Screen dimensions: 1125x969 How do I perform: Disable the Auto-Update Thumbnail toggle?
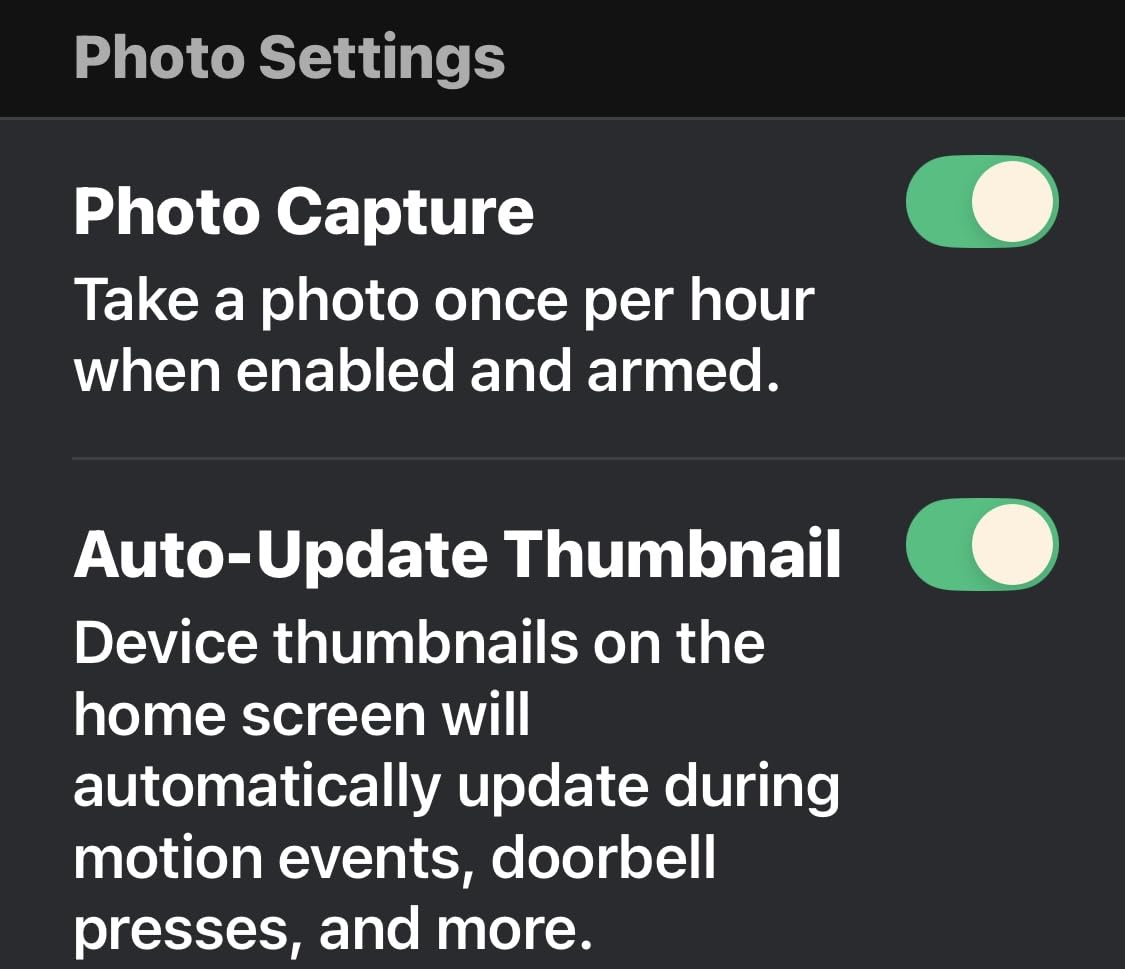981,545
